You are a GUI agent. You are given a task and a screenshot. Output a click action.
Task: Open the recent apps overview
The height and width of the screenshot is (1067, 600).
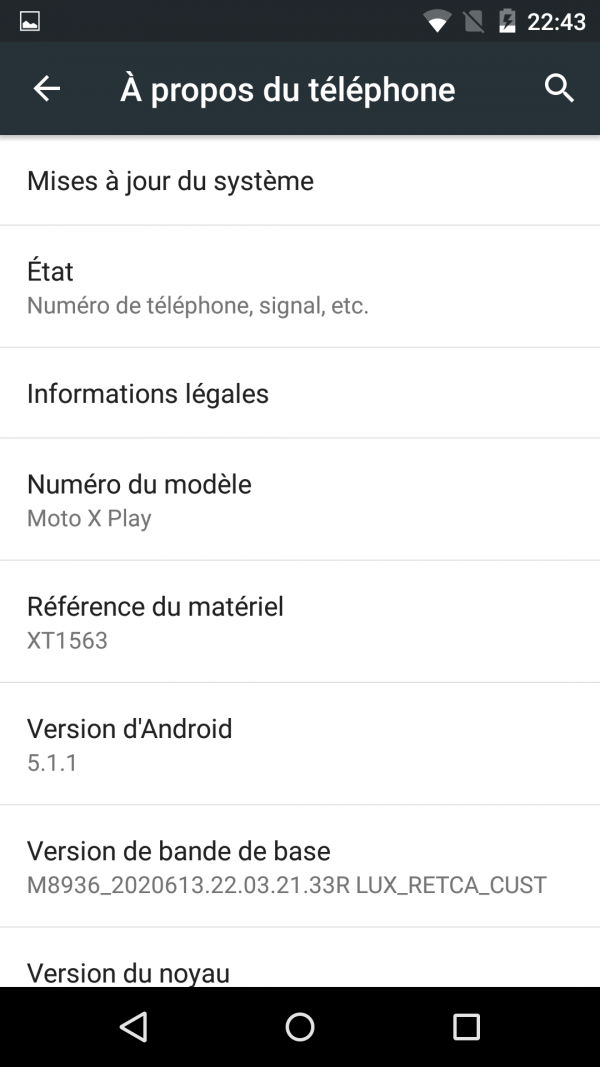[466, 1027]
